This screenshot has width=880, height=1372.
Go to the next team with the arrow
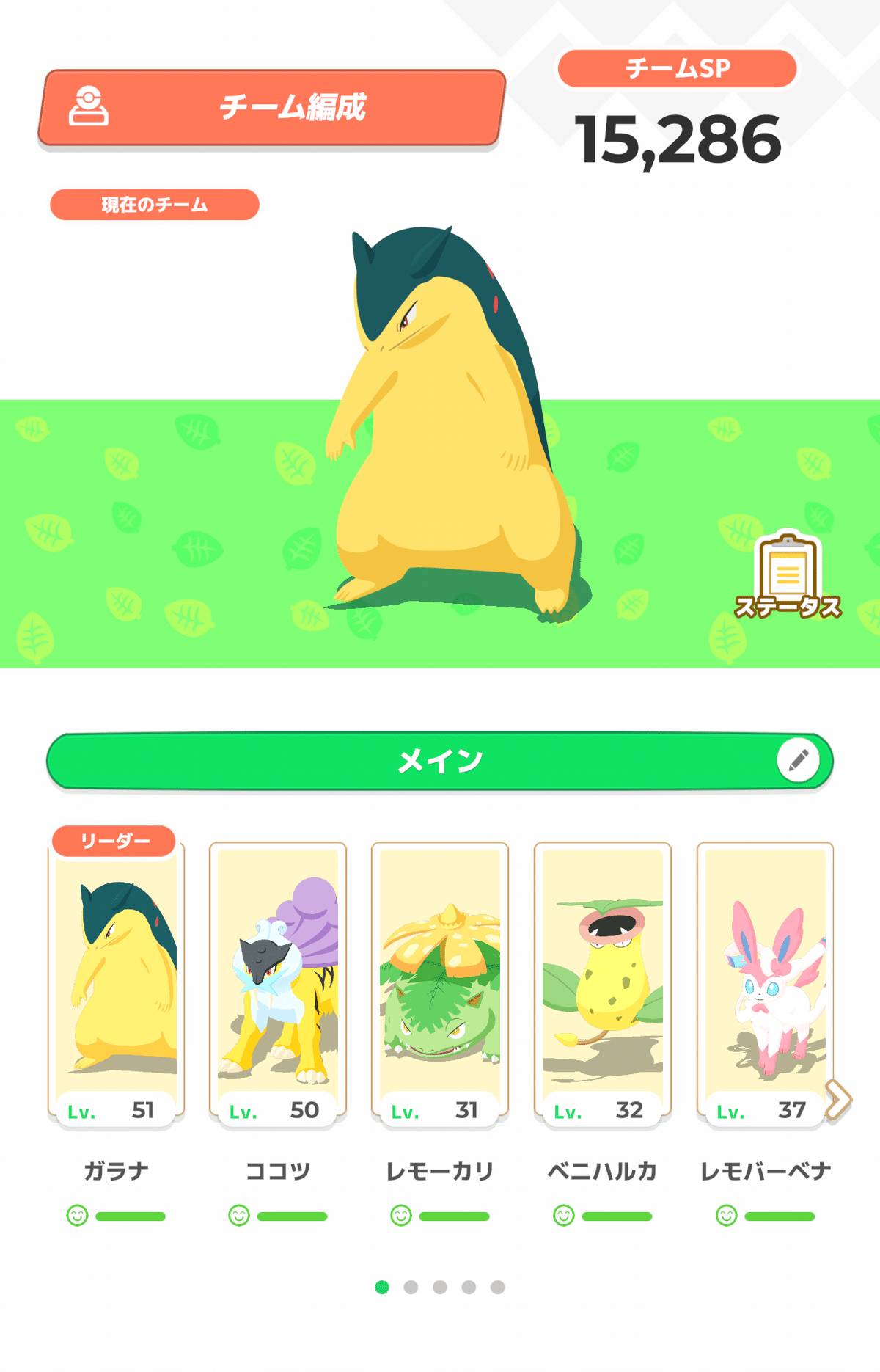(838, 1099)
